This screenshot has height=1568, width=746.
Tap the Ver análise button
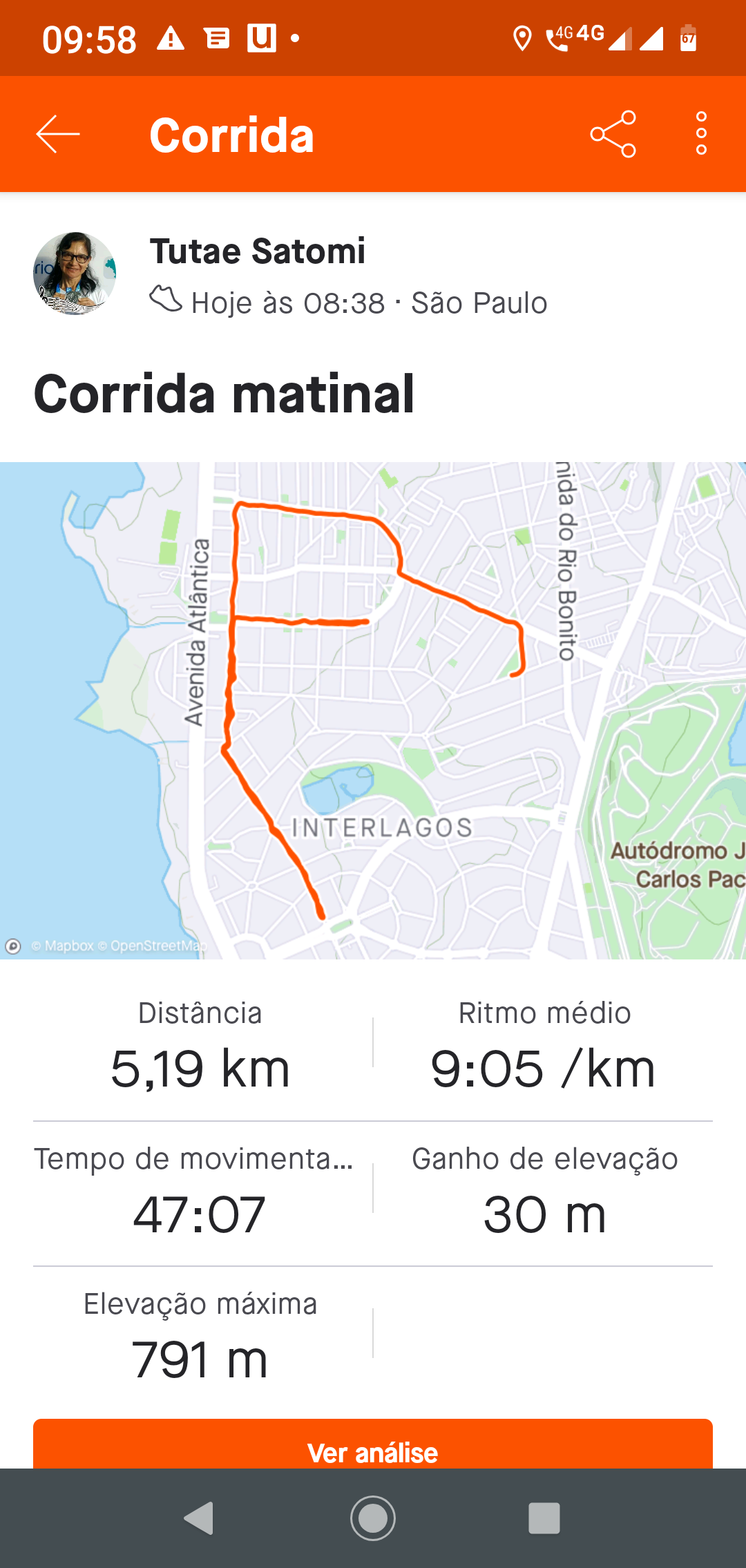(x=373, y=1444)
